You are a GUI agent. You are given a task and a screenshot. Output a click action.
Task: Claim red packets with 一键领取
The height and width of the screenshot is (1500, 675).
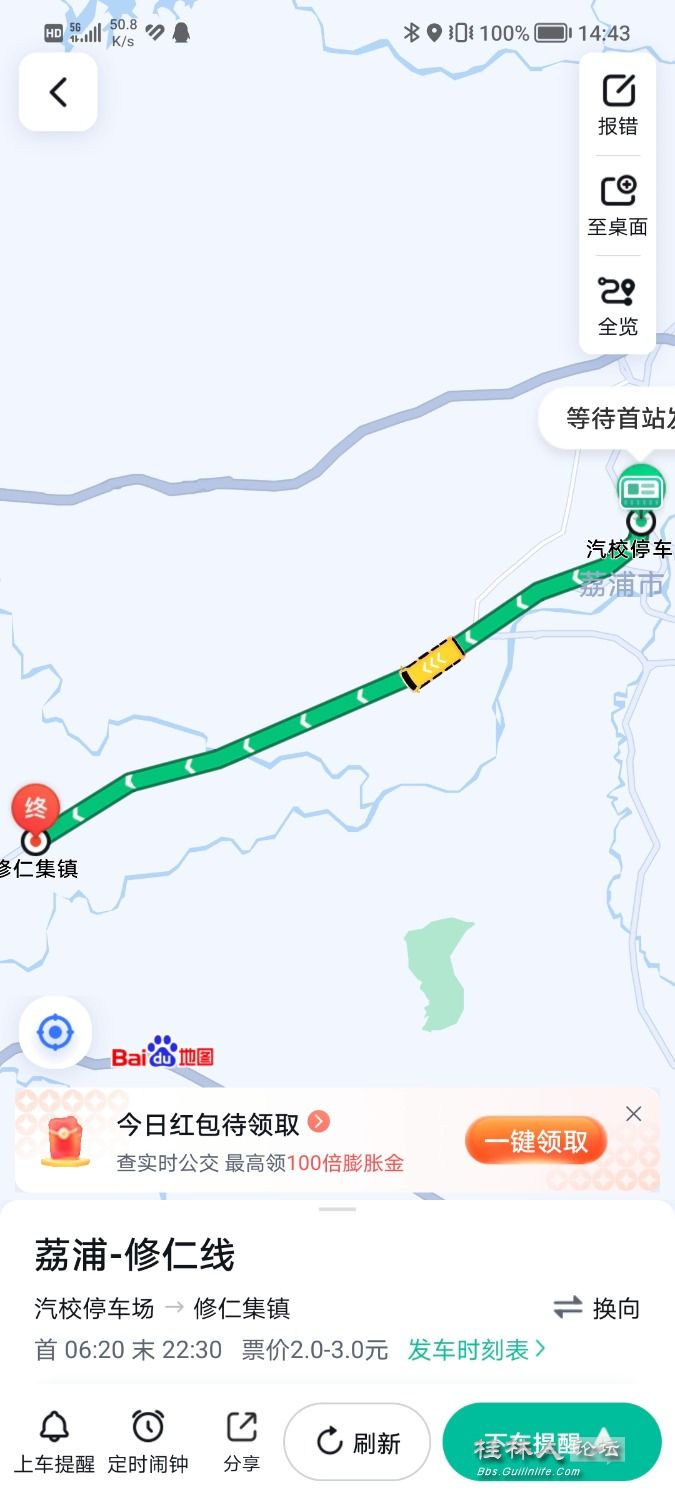tap(536, 1141)
